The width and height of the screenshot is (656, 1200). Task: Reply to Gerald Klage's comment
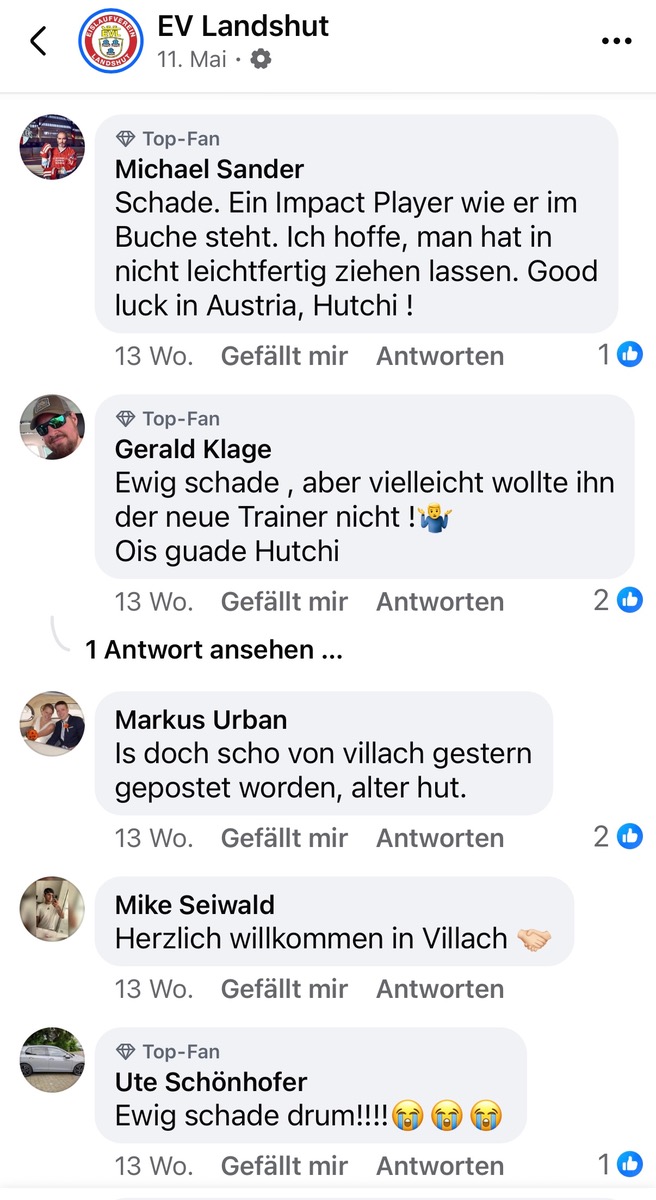pos(439,601)
